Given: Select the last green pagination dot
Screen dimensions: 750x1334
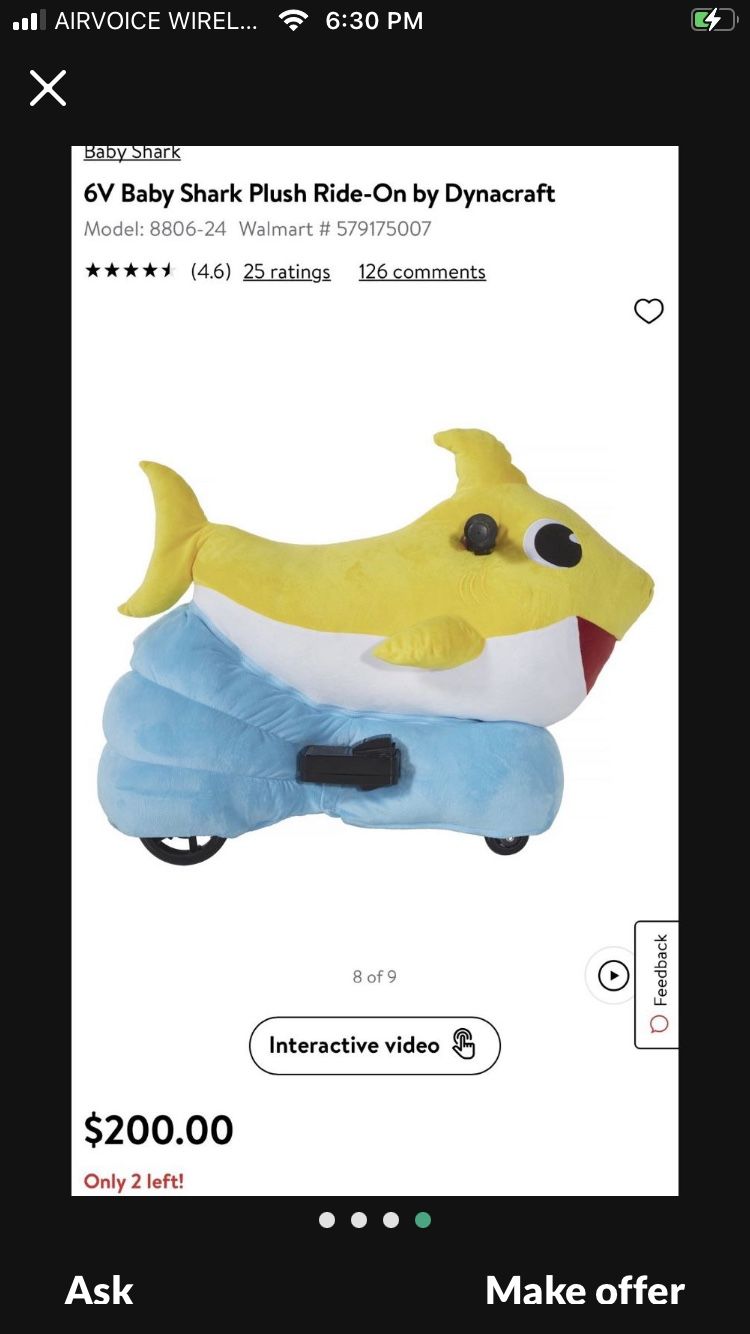Looking at the screenshot, I should coord(422,1219).
